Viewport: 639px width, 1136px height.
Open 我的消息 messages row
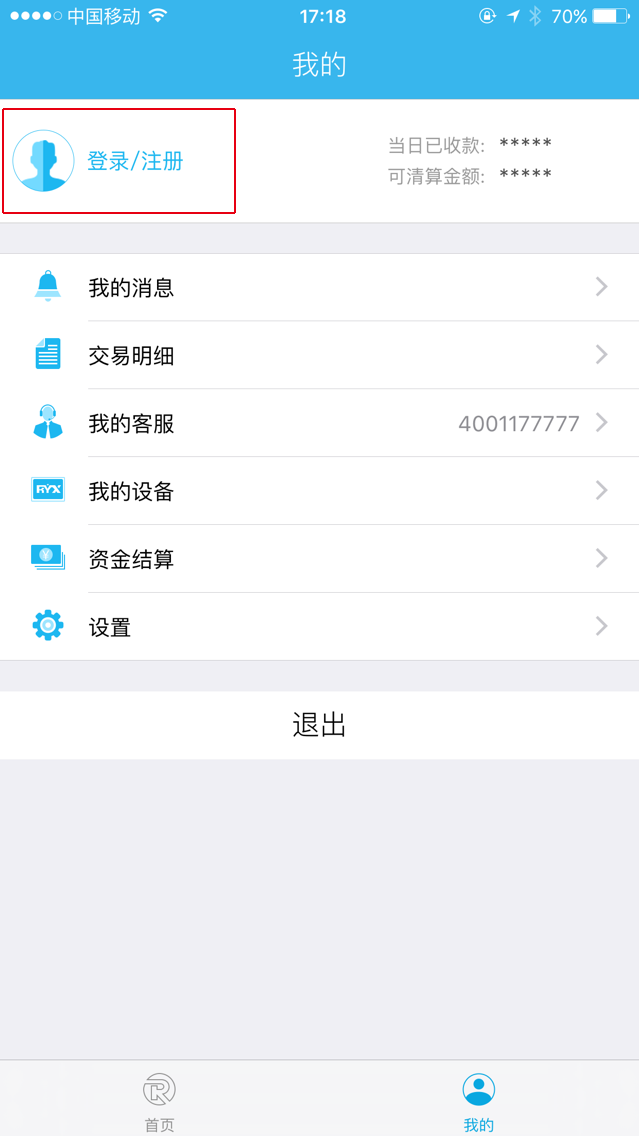(x=320, y=288)
